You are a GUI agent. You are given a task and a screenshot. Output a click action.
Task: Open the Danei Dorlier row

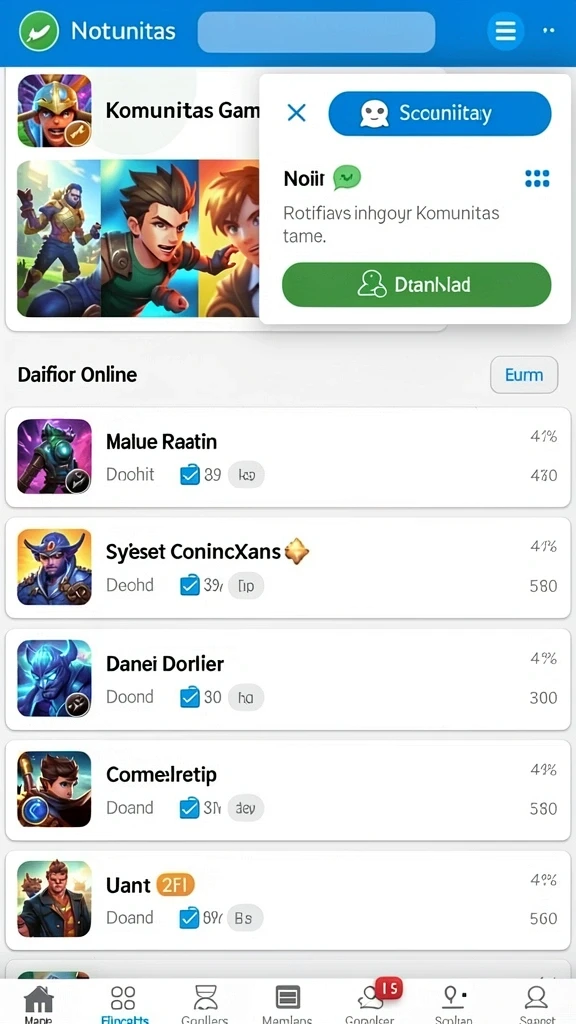(x=288, y=679)
